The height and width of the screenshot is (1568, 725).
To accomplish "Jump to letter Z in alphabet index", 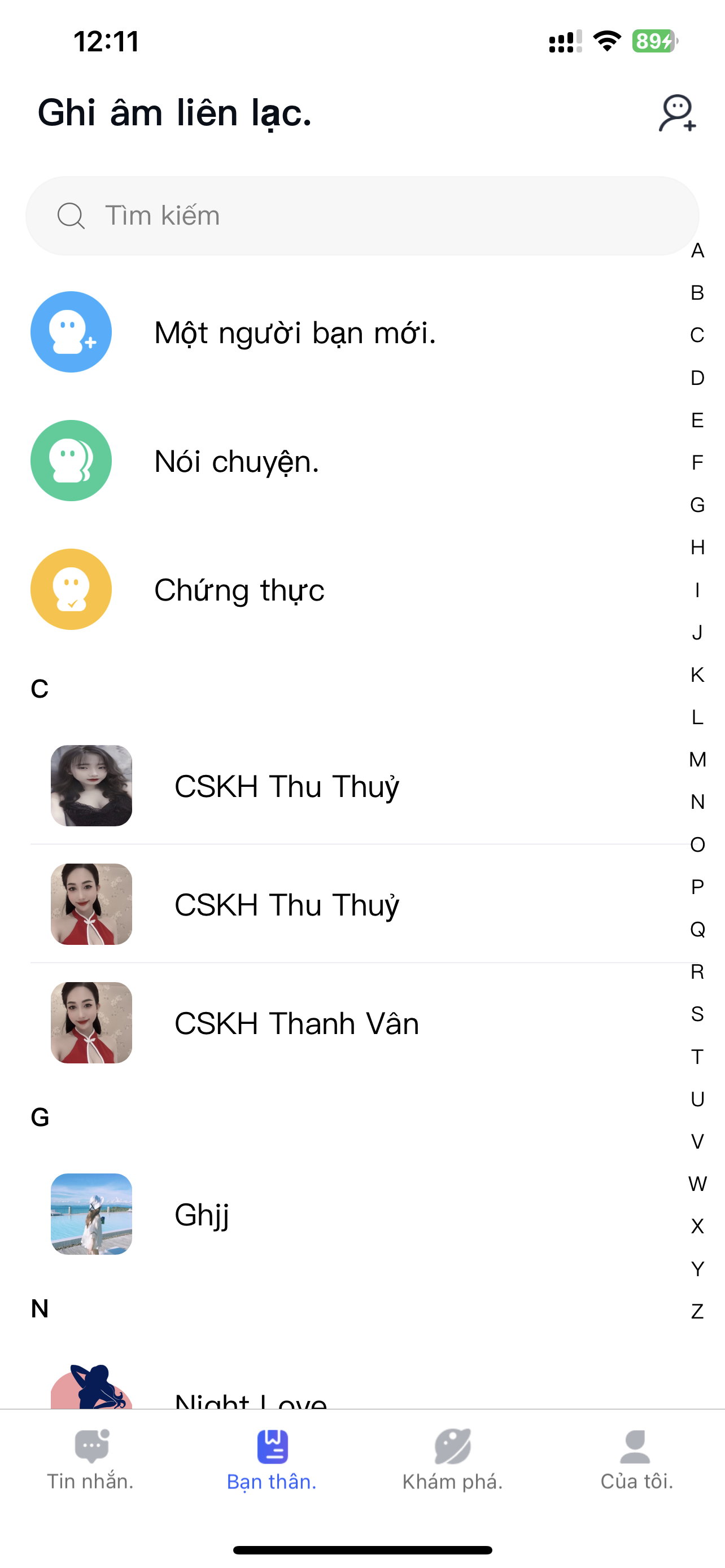I will click(x=697, y=1311).
